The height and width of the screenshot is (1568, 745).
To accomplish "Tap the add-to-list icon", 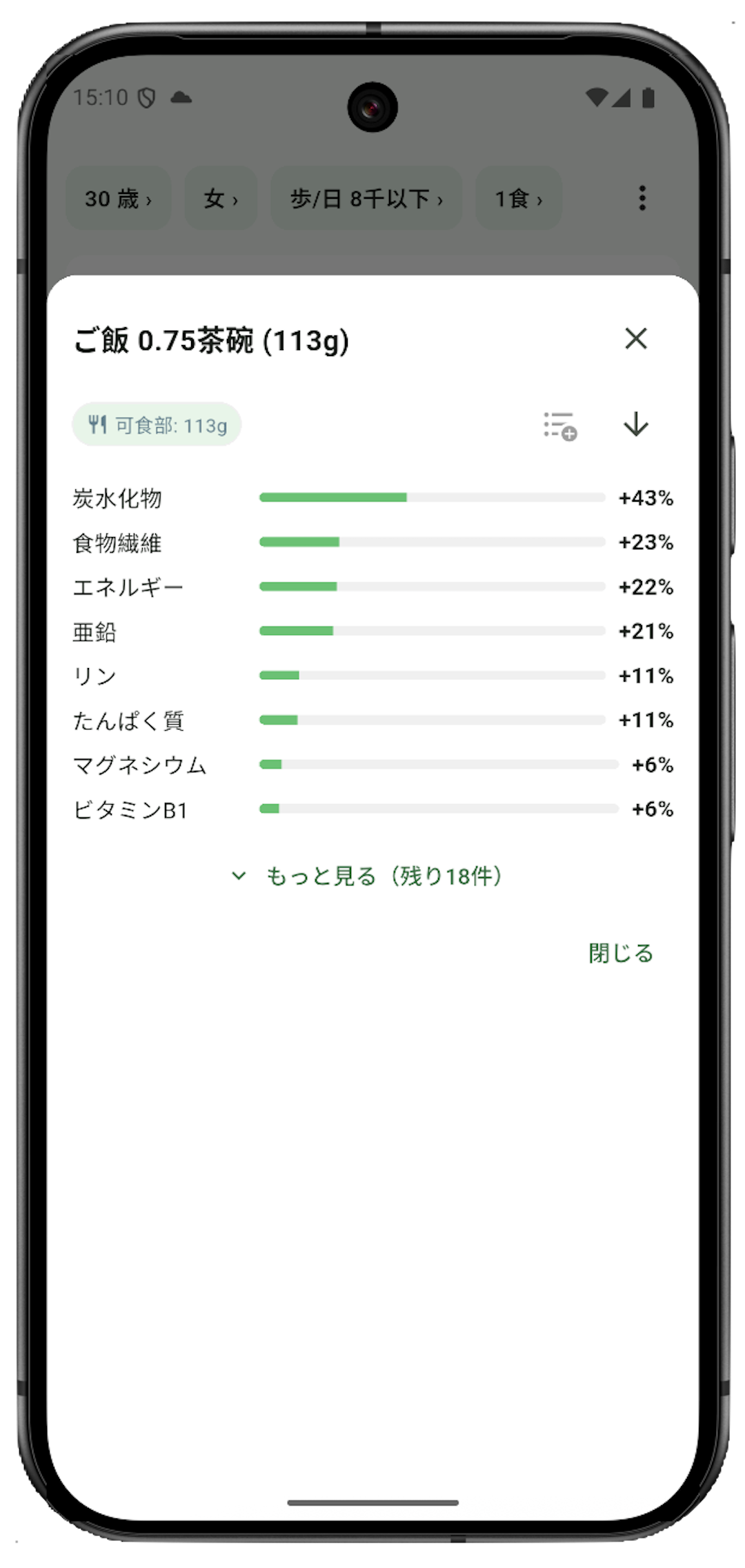I will coord(559,425).
